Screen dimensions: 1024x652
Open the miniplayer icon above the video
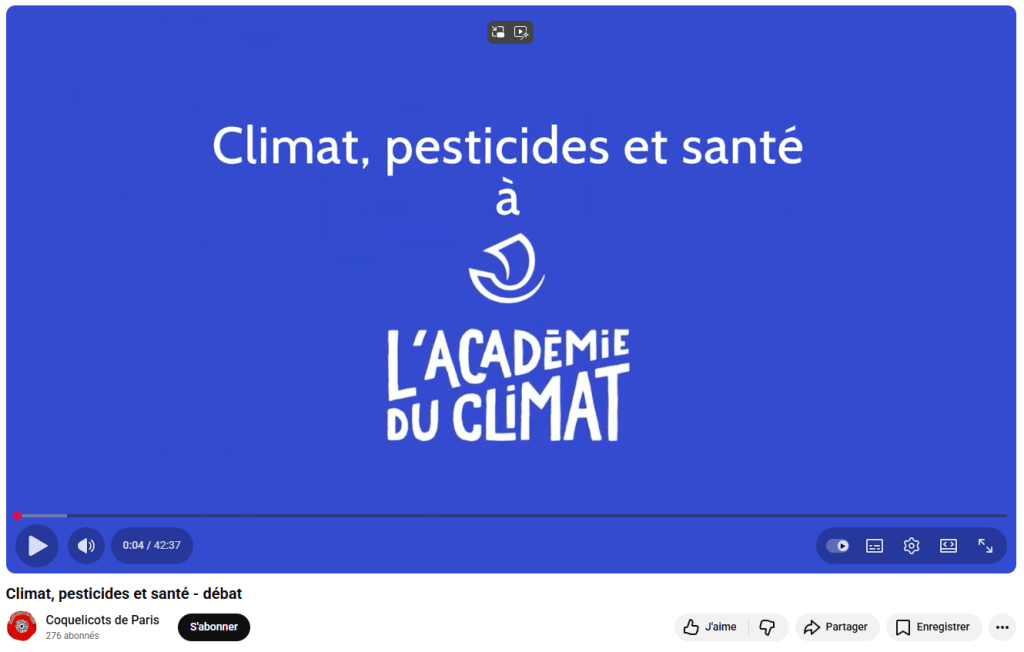498,32
